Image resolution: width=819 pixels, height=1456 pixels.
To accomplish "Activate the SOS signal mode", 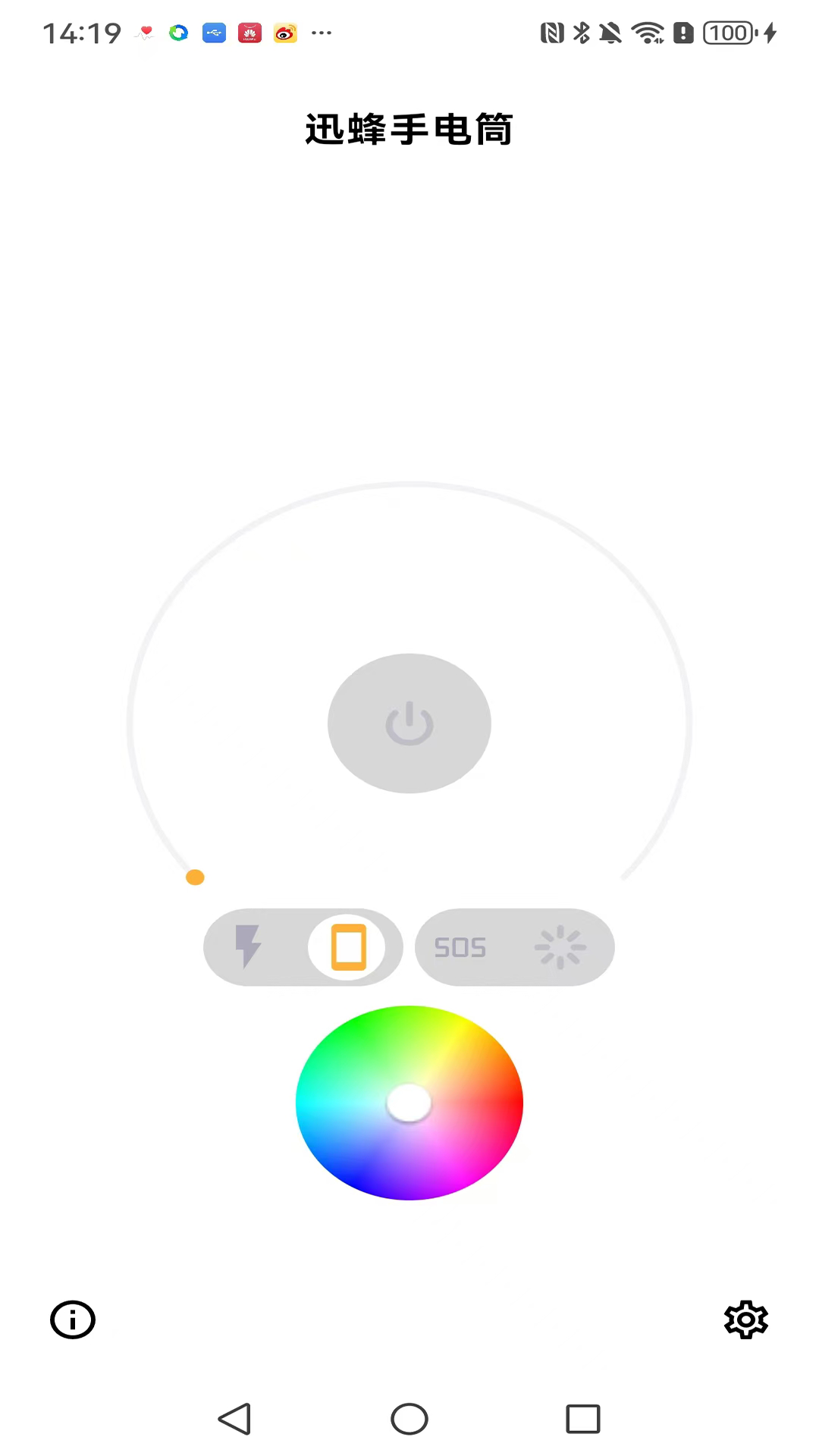I will pos(460,947).
